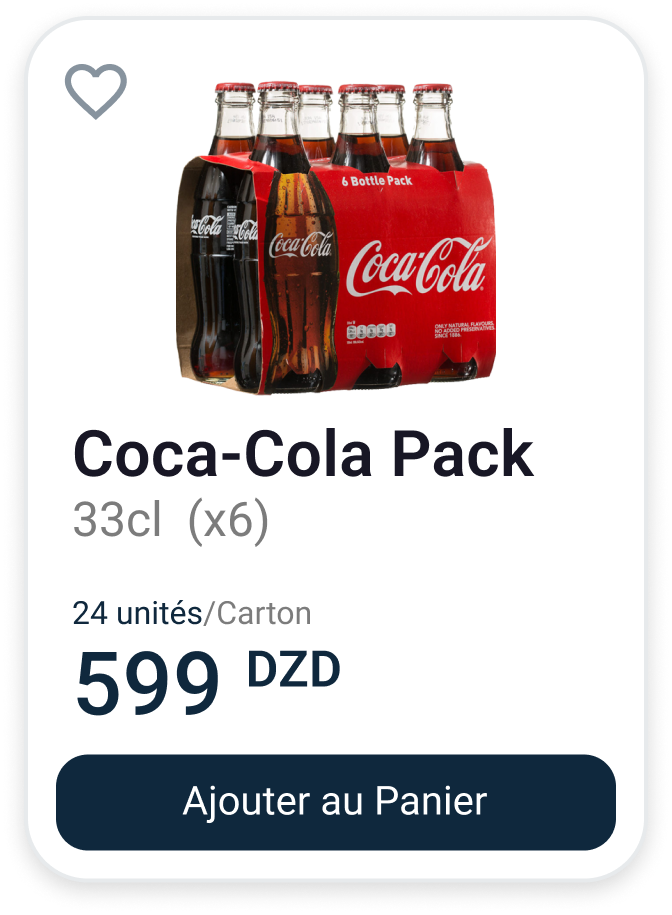Add Coca-Cola Pack to favorites with the heart
The width and height of the screenshot is (672, 915).
96,91
